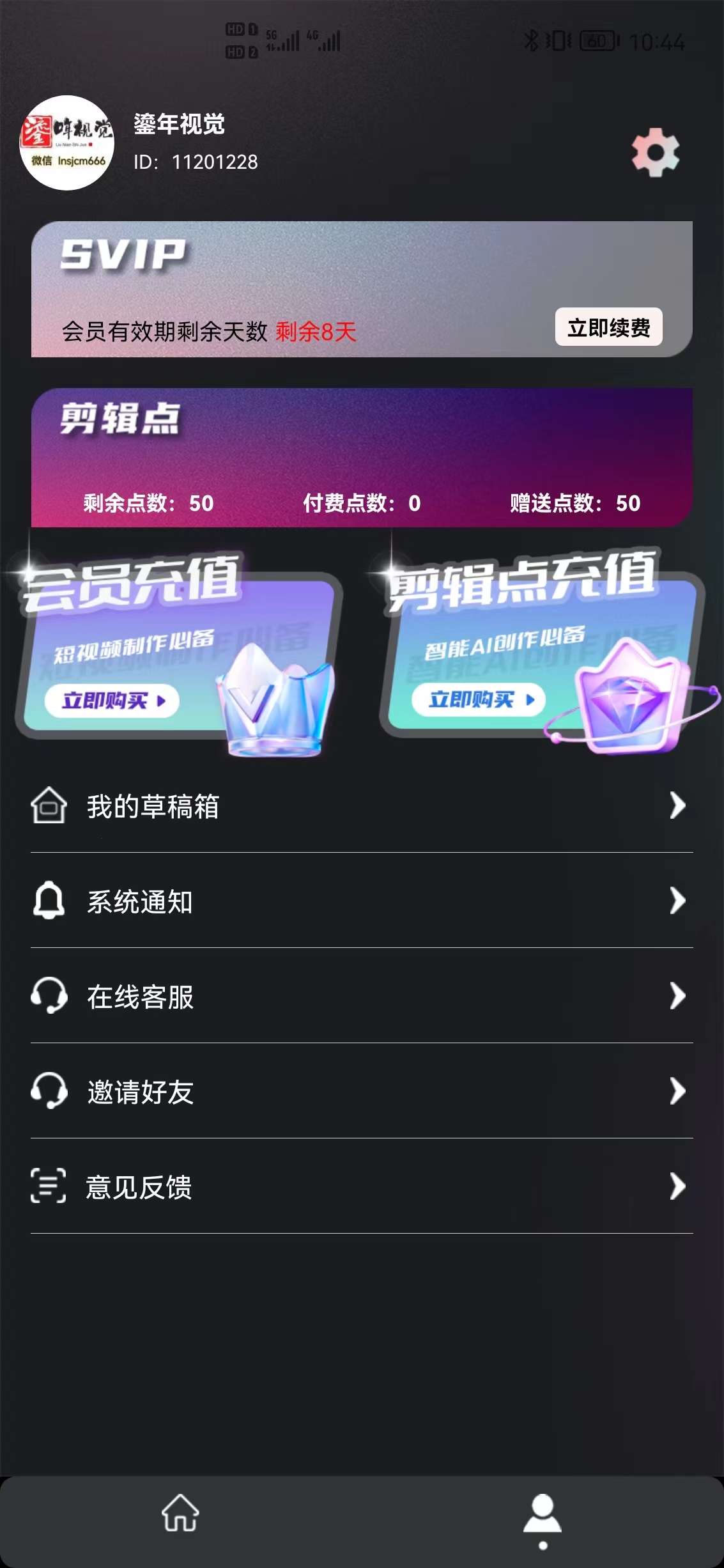Tap the profile avatar picture

[x=67, y=143]
